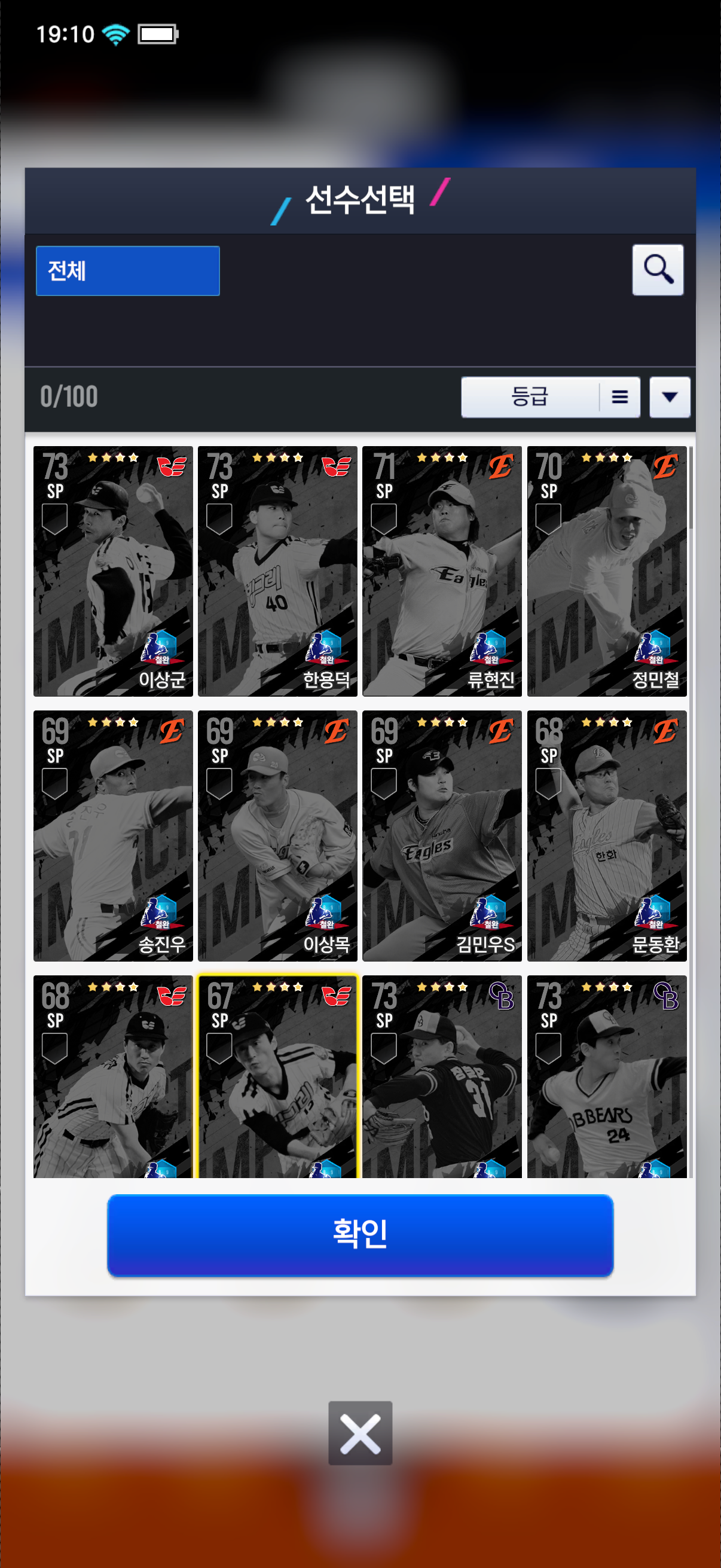Select player card 이상군
The image size is (721, 1568).
113,571
